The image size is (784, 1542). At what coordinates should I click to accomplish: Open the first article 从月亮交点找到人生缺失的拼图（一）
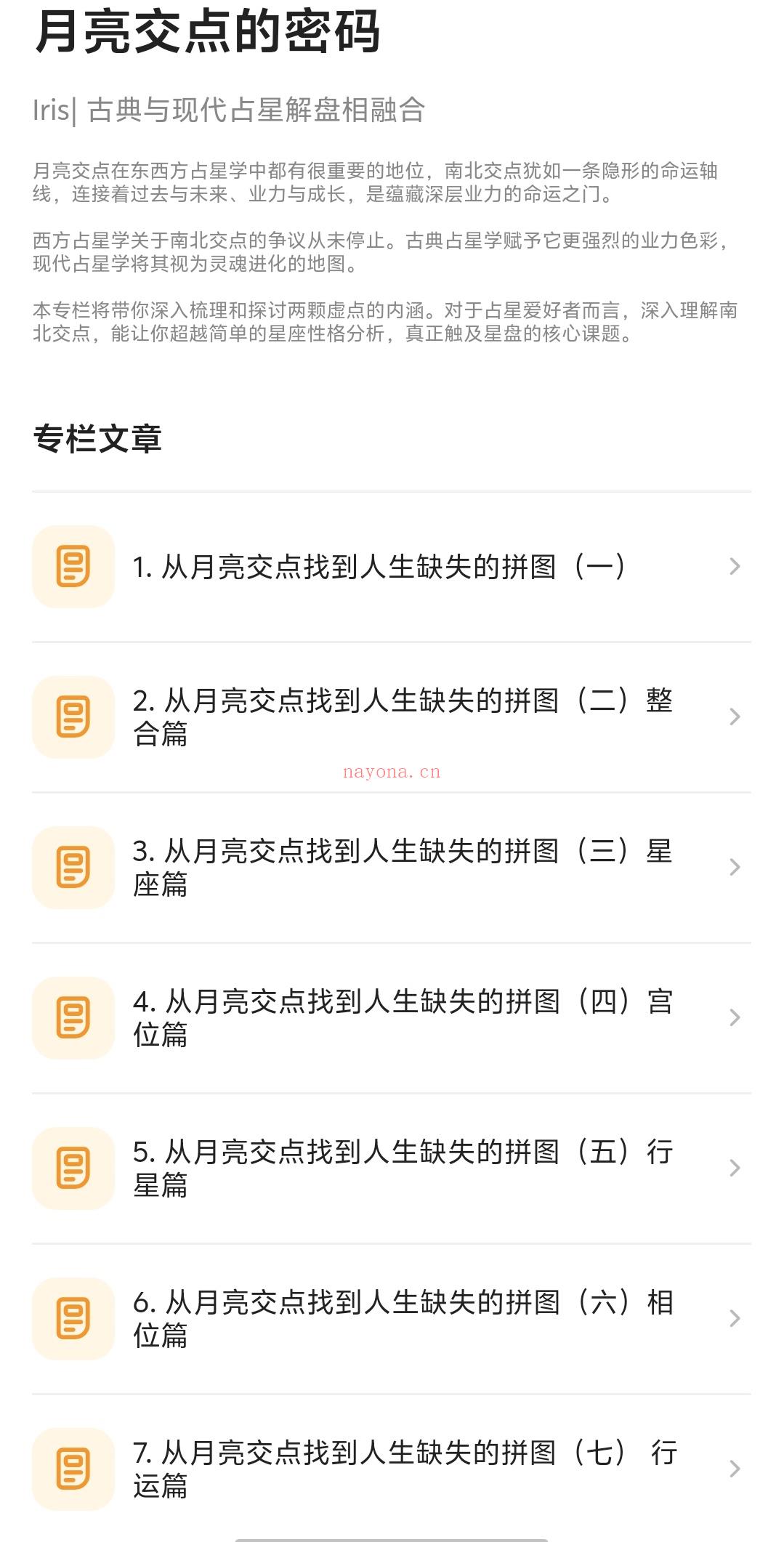point(381,565)
